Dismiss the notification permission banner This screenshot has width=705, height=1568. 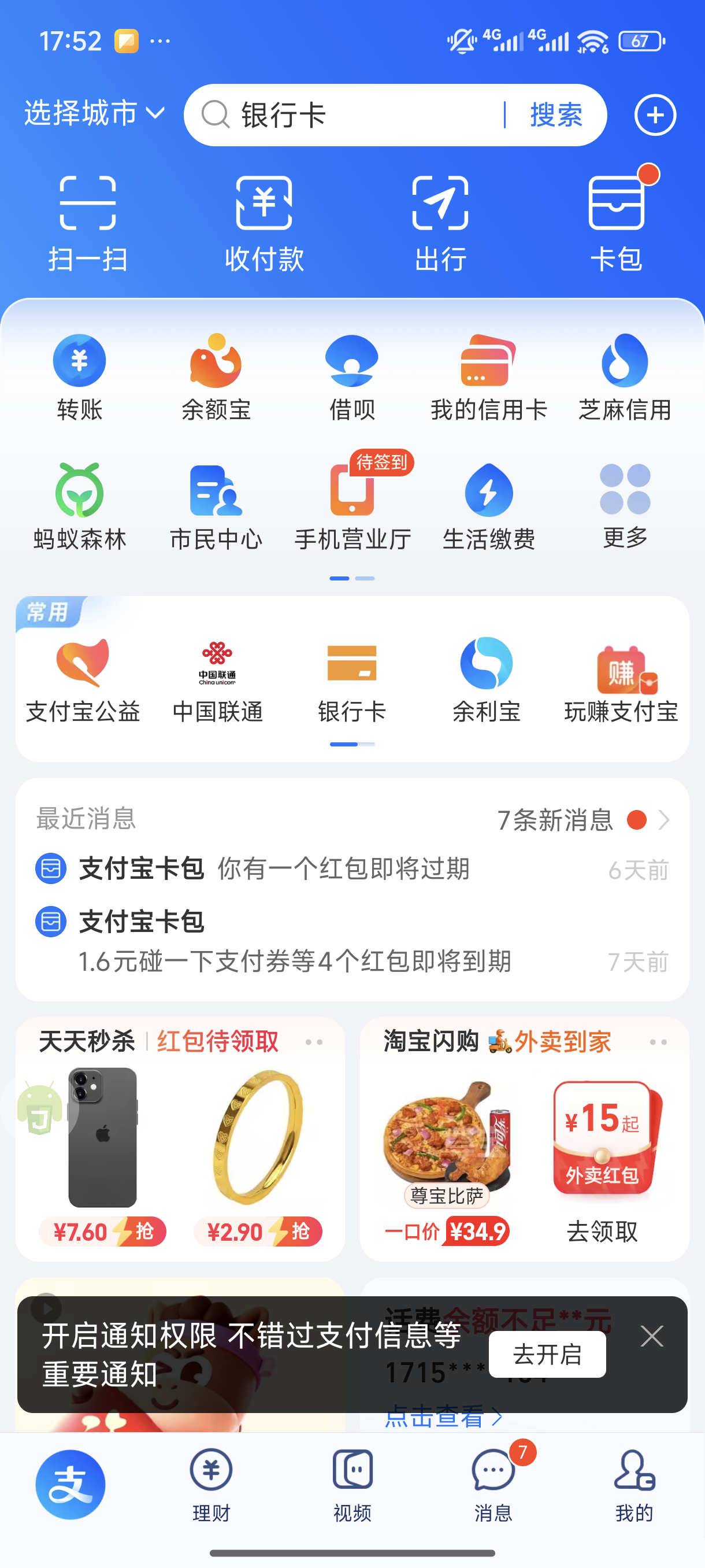(x=651, y=1336)
